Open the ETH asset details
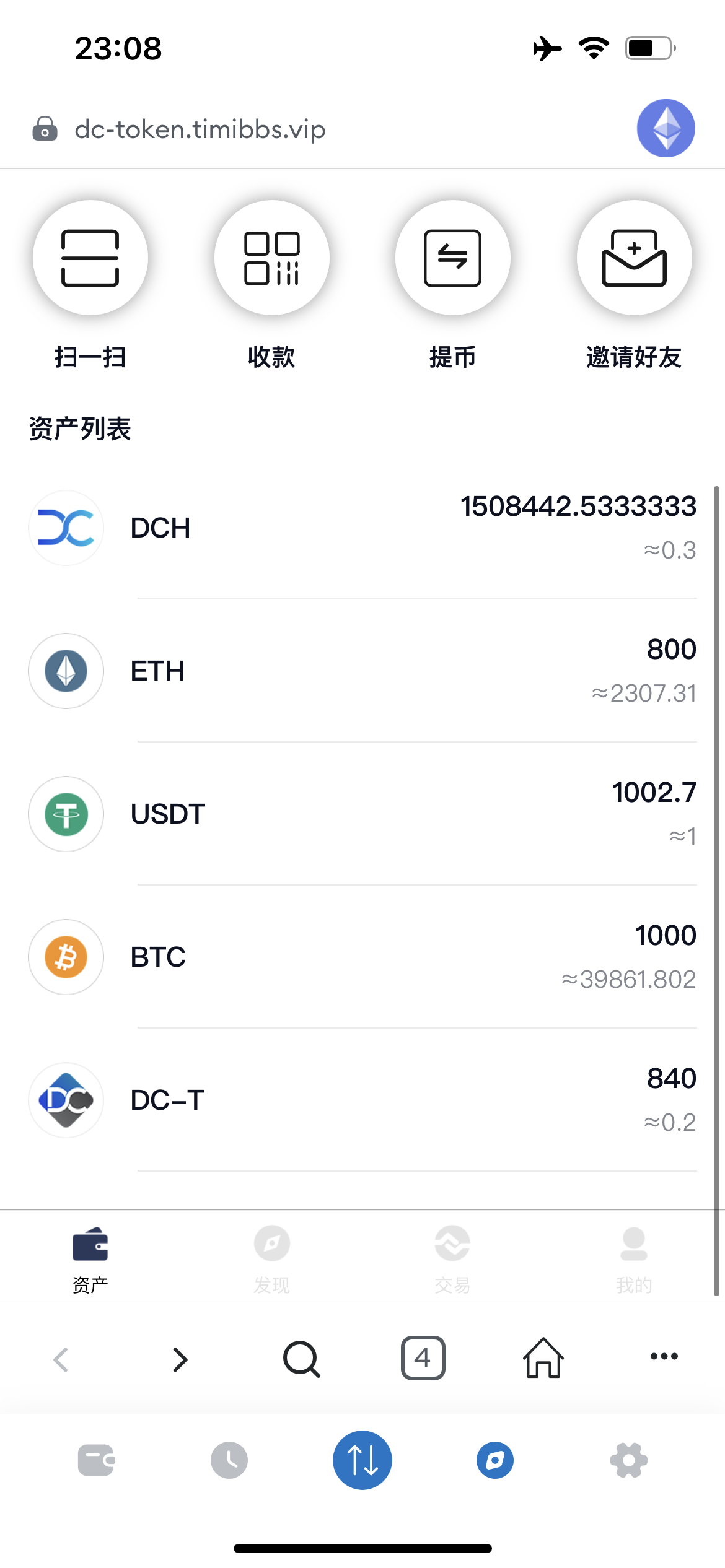Screen dimensions: 725x1568 pyautogui.click(x=362, y=671)
